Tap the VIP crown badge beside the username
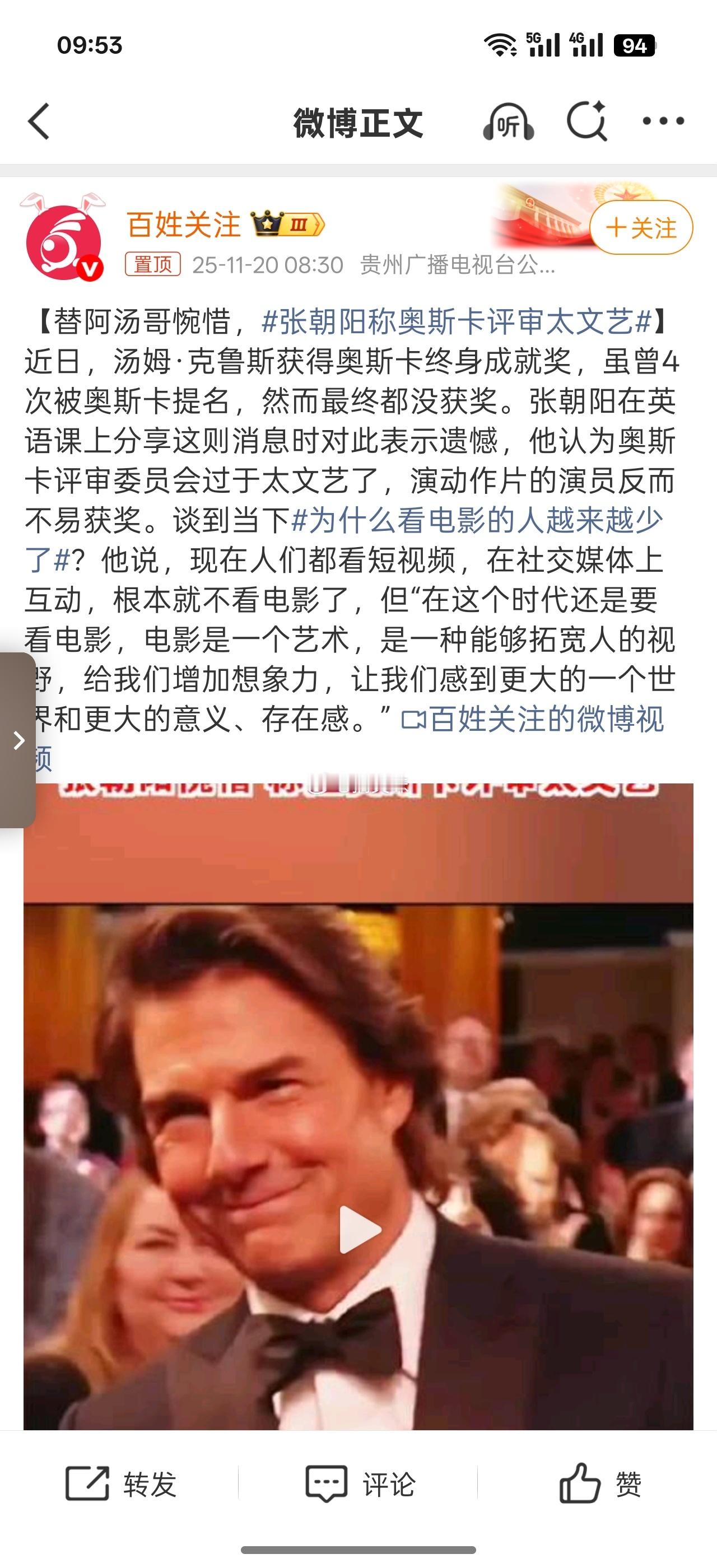Image resolution: width=717 pixels, height=1568 pixels. tap(266, 224)
